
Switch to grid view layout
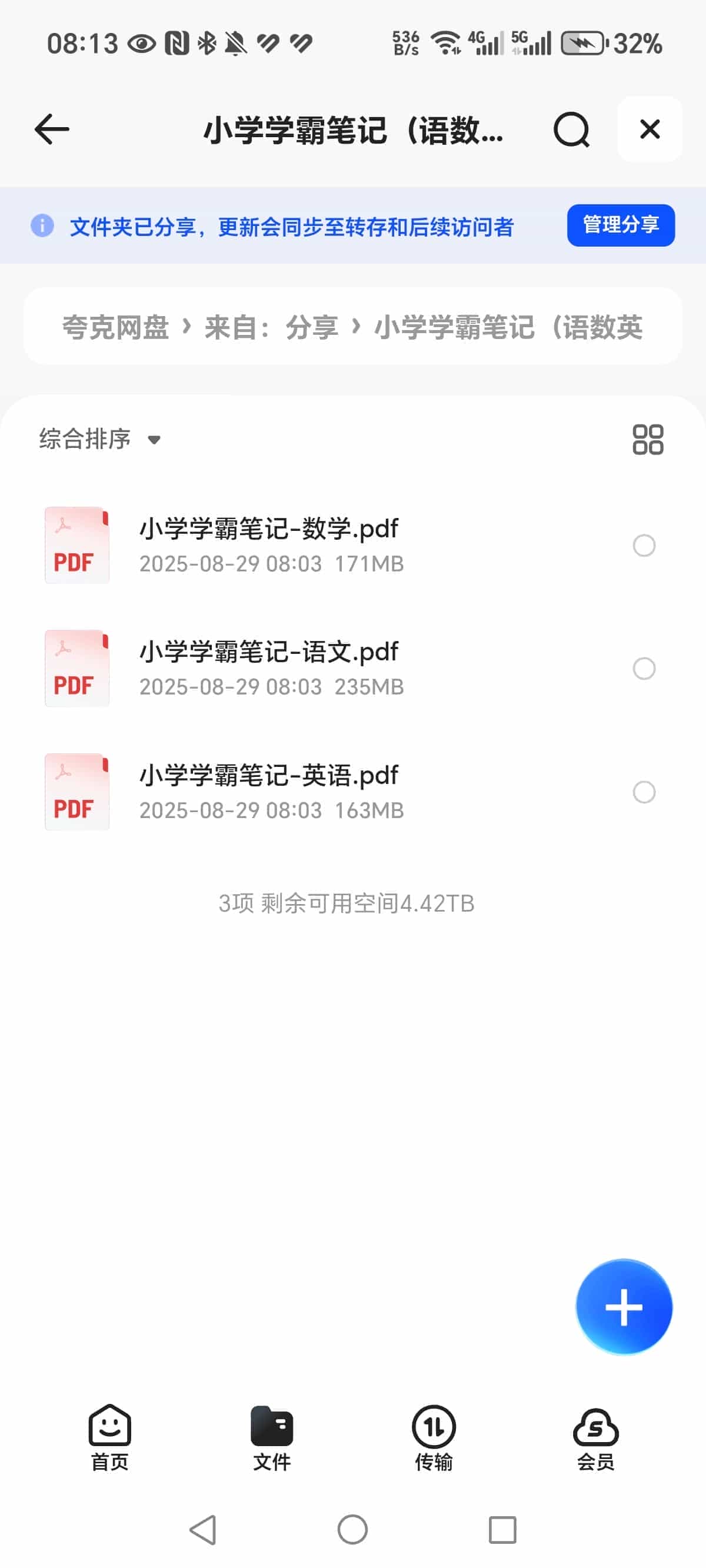pos(647,440)
